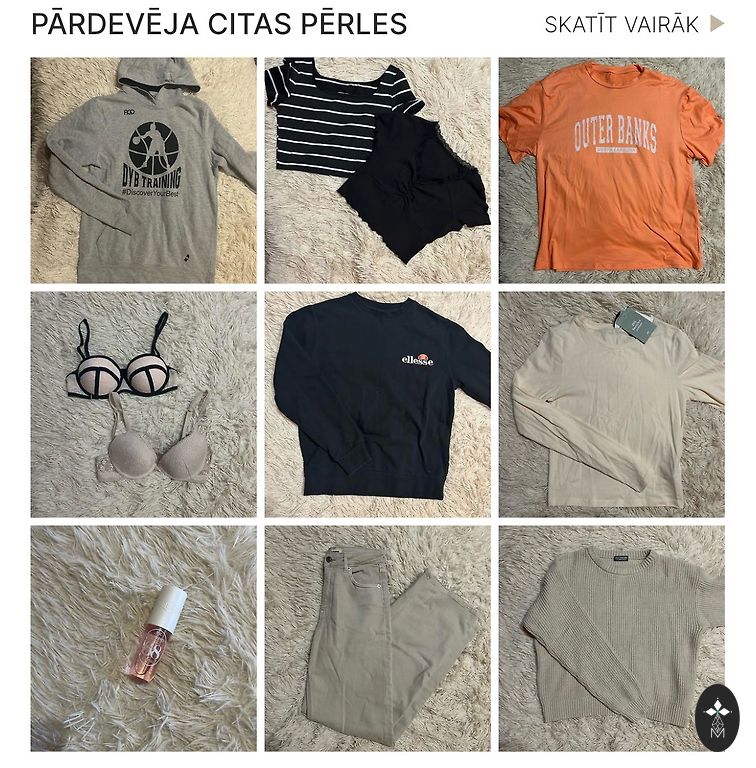The width and height of the screenshot is (756, 768).
Task: View the cream long-sleeve top with tag
Action: click(x=611, y=404)
